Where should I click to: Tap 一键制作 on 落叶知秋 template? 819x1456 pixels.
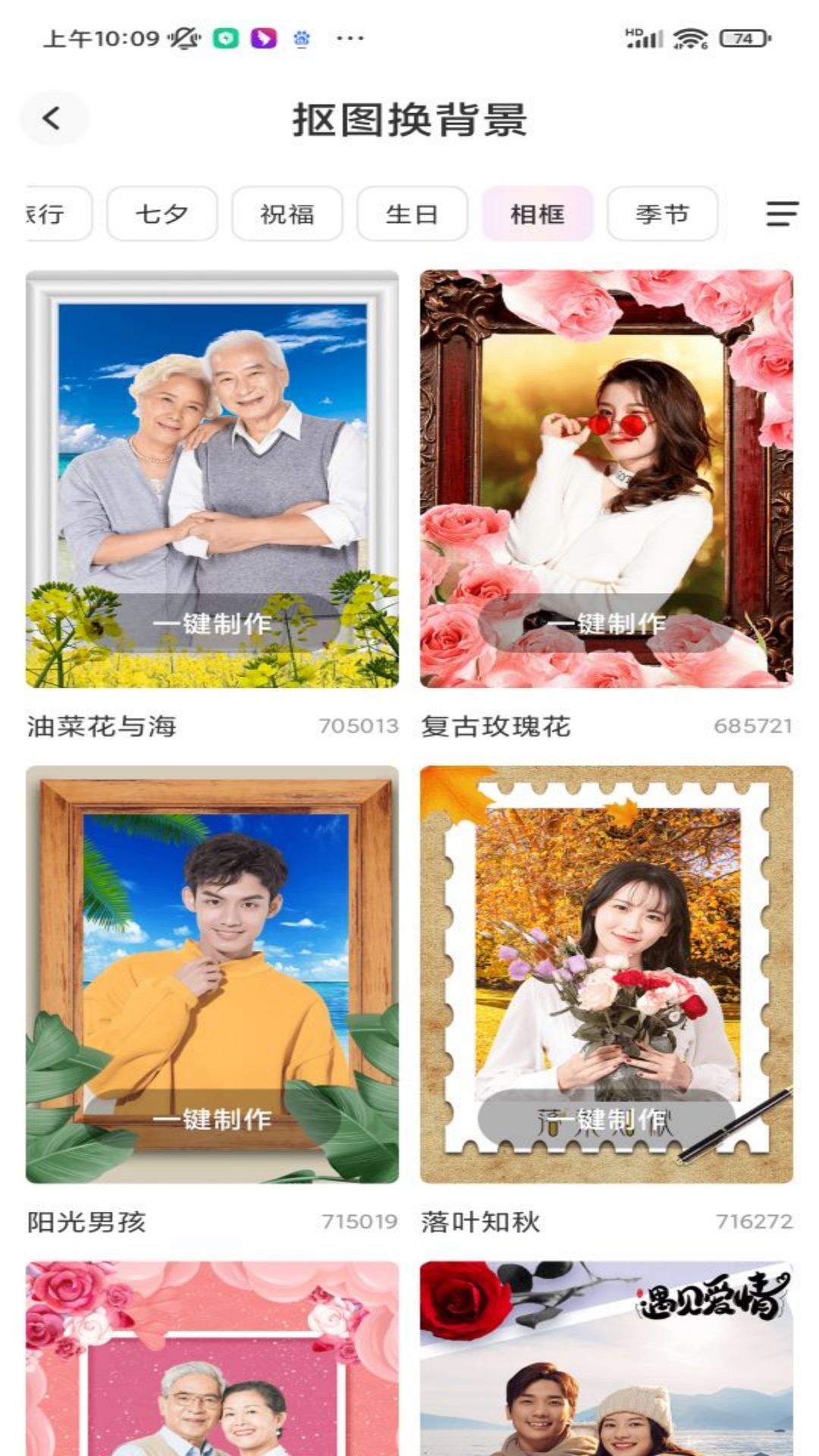click(x=606, y=1119)
